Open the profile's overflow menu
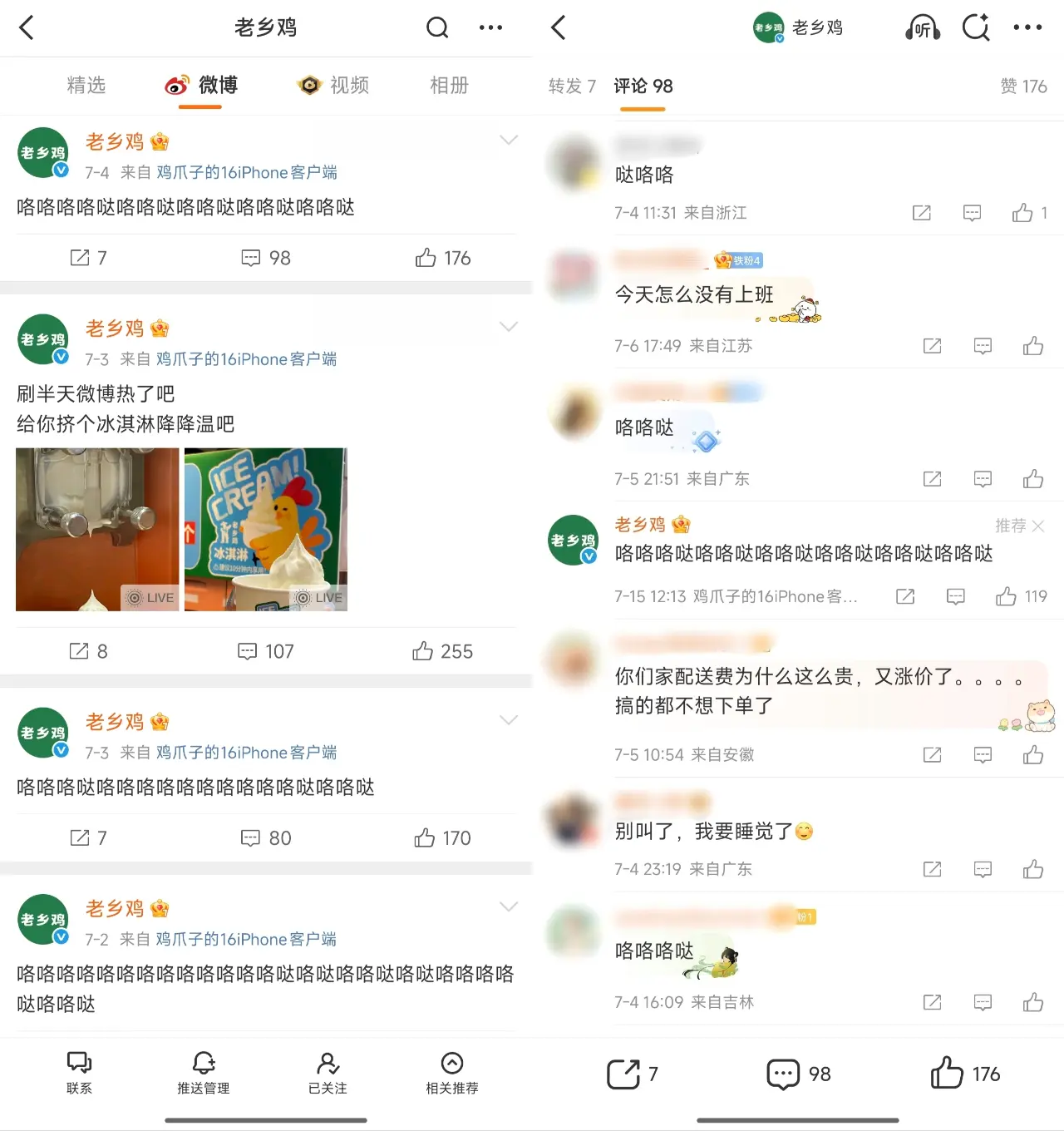The image size is (1064, 1131). (x=490, y=27)
